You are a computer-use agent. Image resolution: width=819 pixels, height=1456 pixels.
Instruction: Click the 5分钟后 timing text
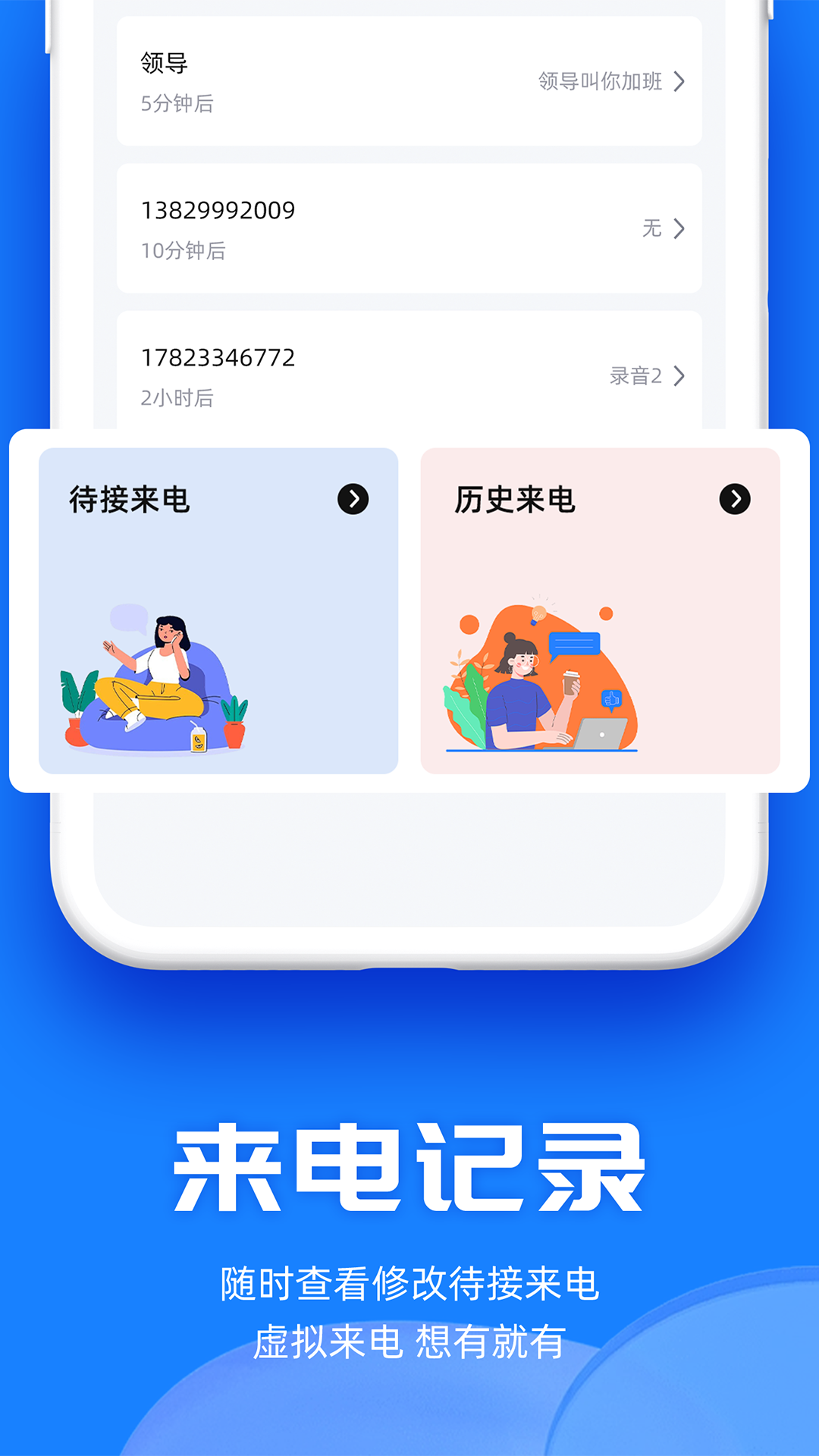(x=177, y=104)
